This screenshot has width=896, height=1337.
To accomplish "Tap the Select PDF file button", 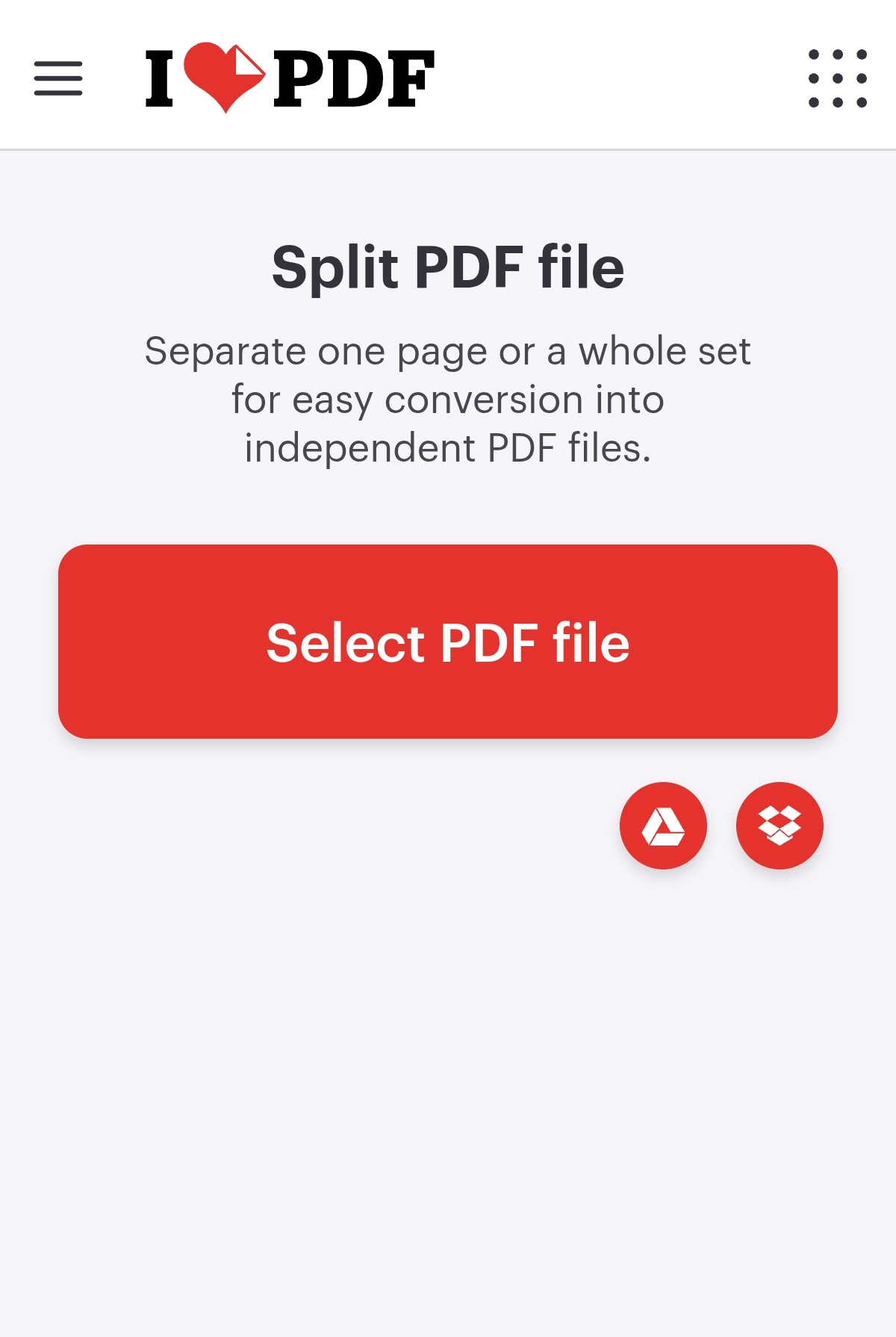I will 448,642.
